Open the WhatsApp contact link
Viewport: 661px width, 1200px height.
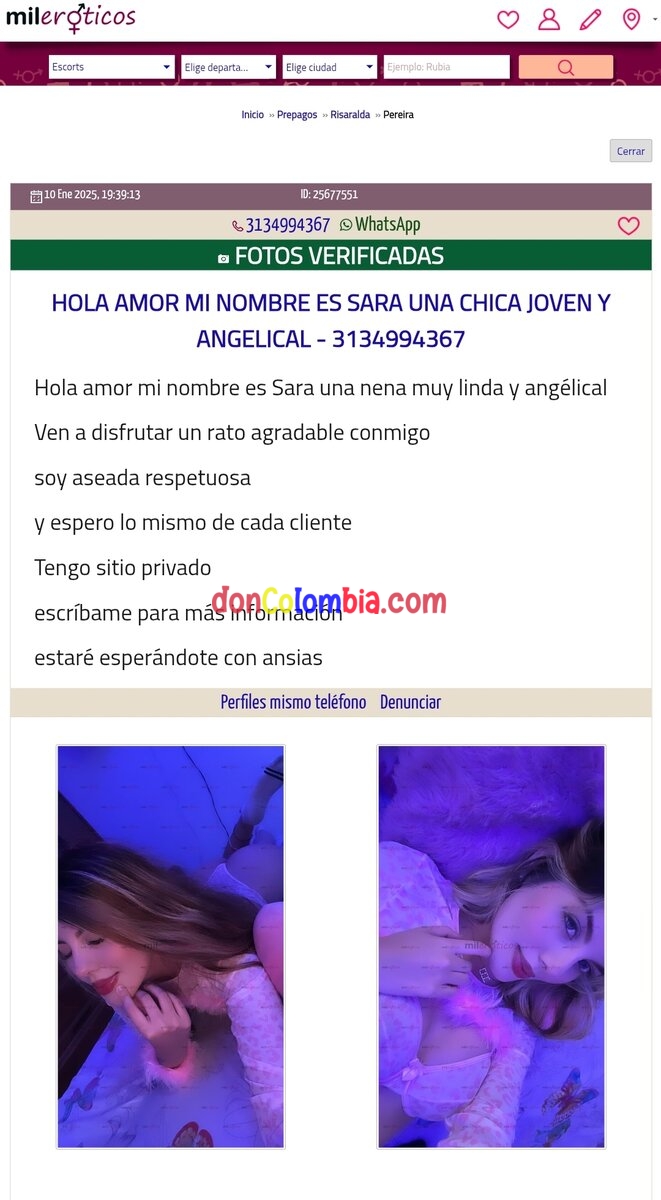coord(380,225)
